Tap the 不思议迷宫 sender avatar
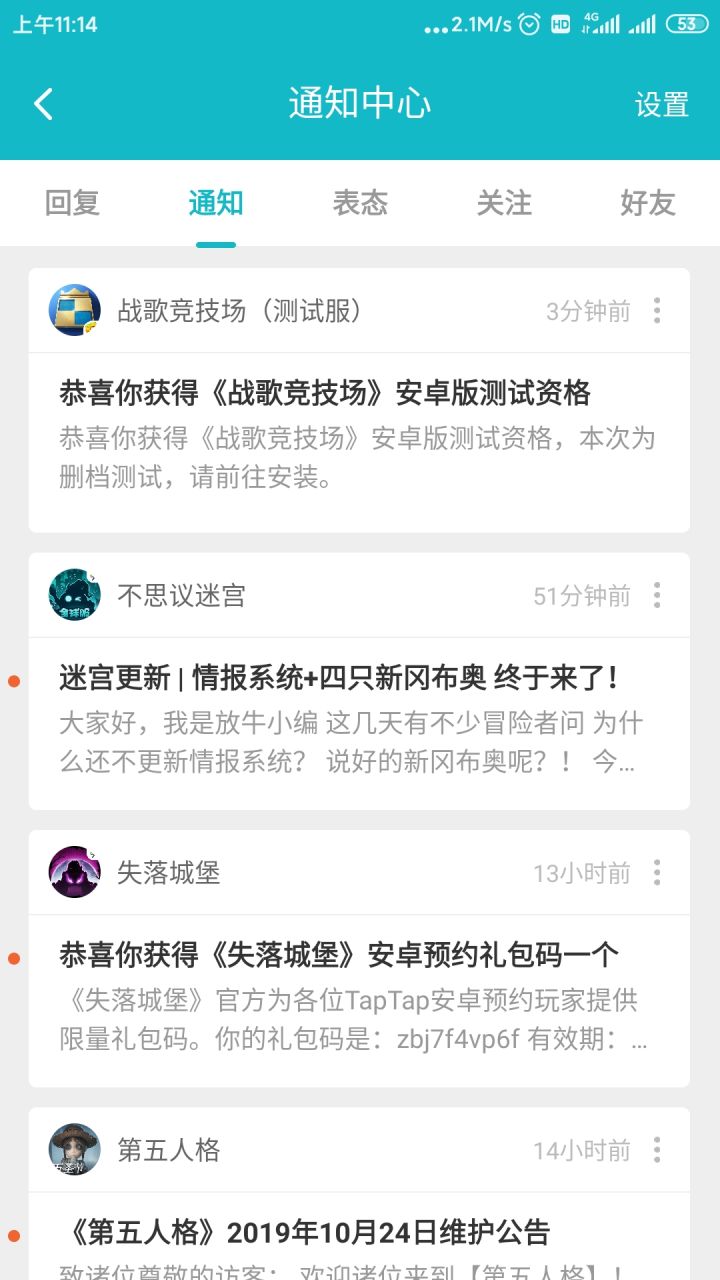 coord(75,595)
